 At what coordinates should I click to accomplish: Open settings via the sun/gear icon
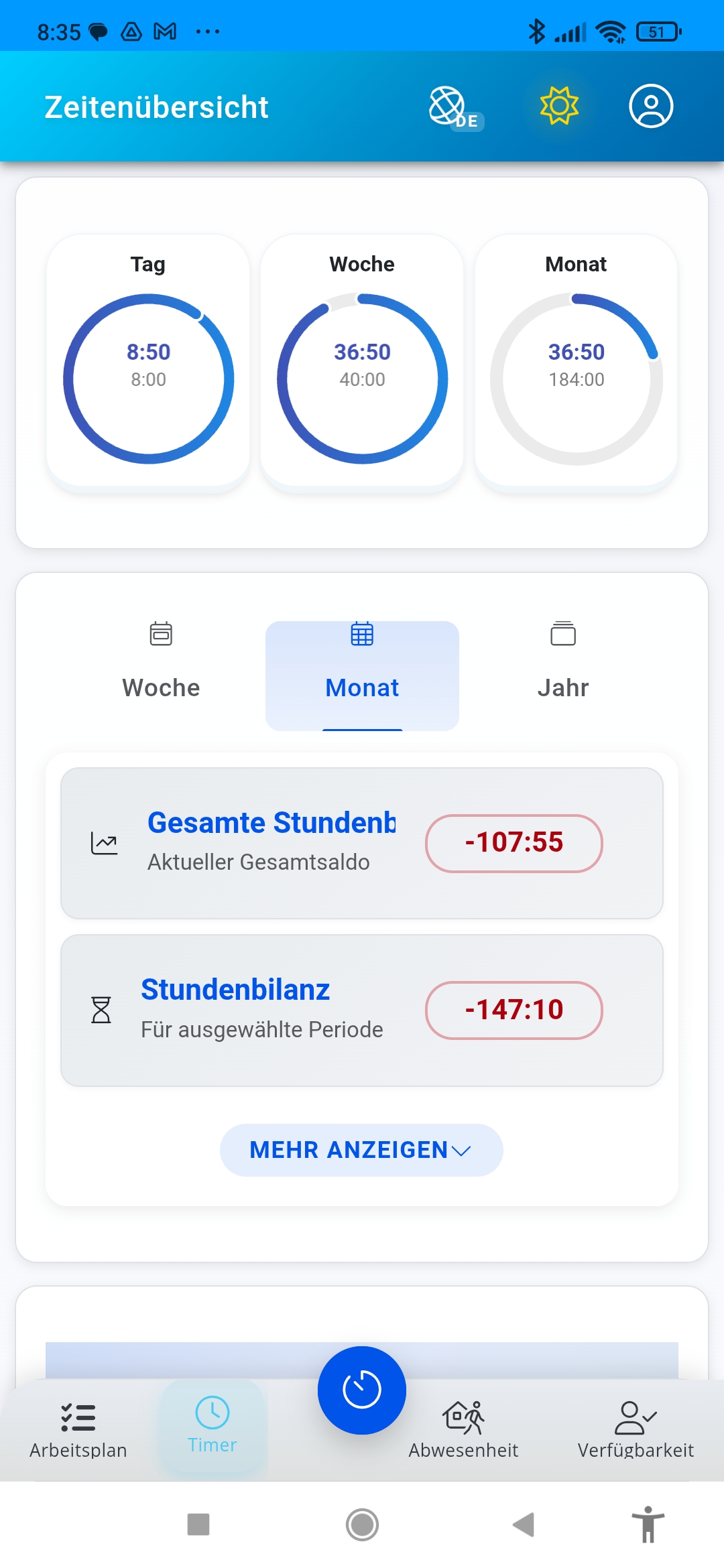coord(557,107)
